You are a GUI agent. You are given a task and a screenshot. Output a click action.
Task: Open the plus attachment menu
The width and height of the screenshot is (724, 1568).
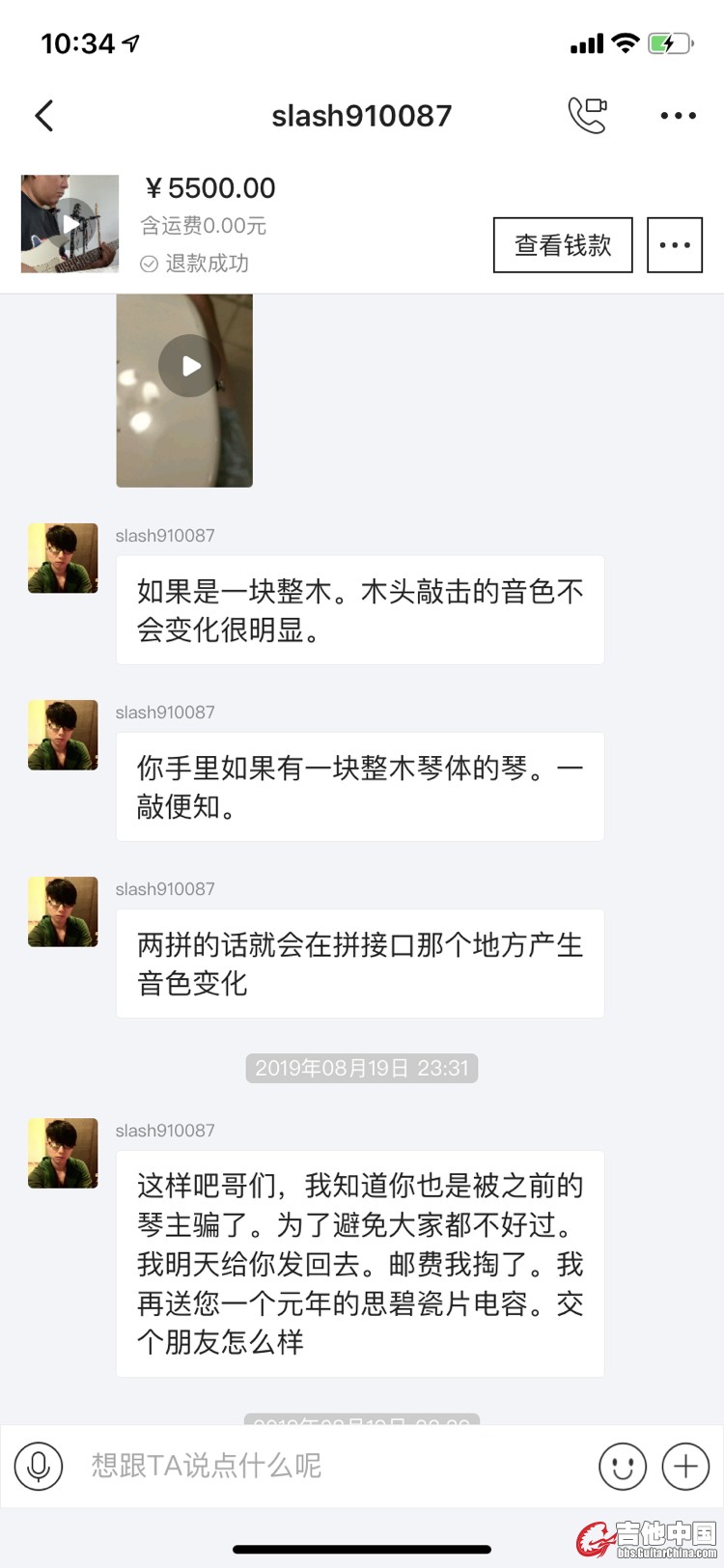pos(684,1466)
